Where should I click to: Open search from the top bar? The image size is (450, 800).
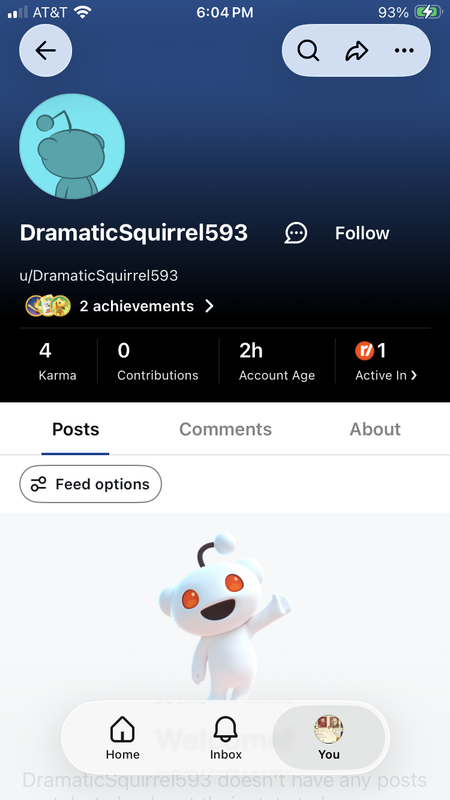pyautogui.click(x=308, y=51)
